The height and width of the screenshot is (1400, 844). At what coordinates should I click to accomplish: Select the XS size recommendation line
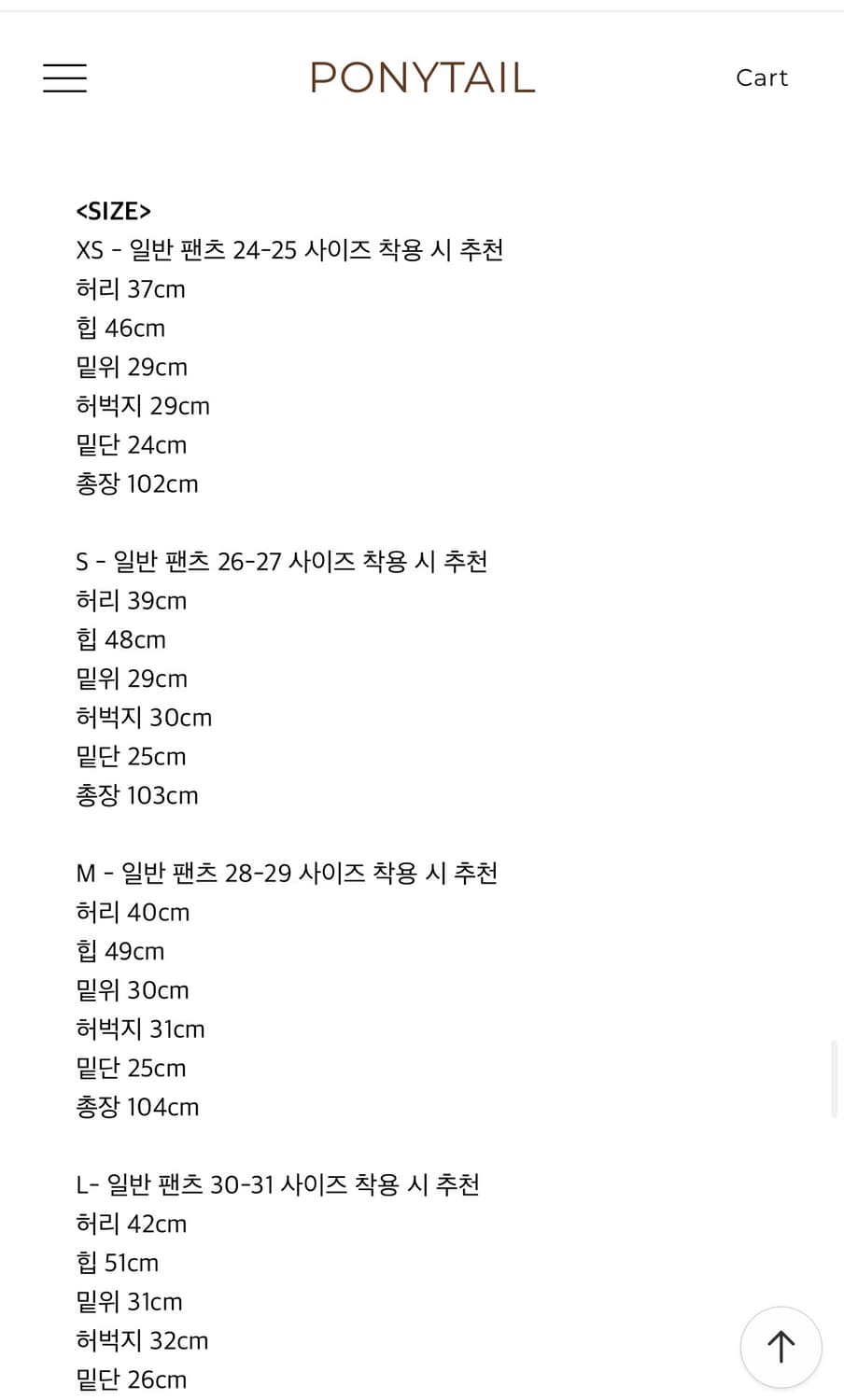tap(290, 249)
